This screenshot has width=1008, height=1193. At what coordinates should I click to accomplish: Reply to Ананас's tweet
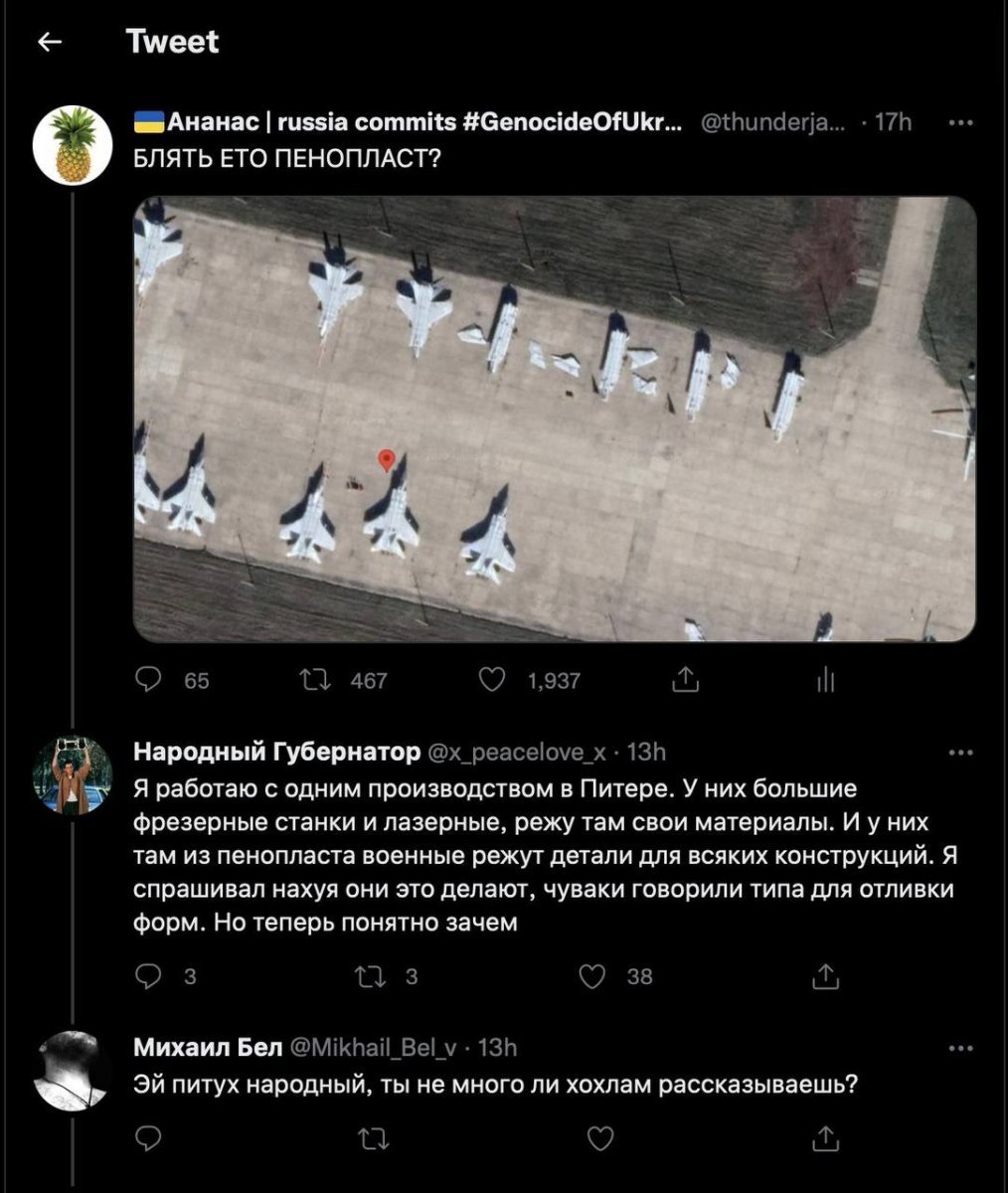(149, 680)
